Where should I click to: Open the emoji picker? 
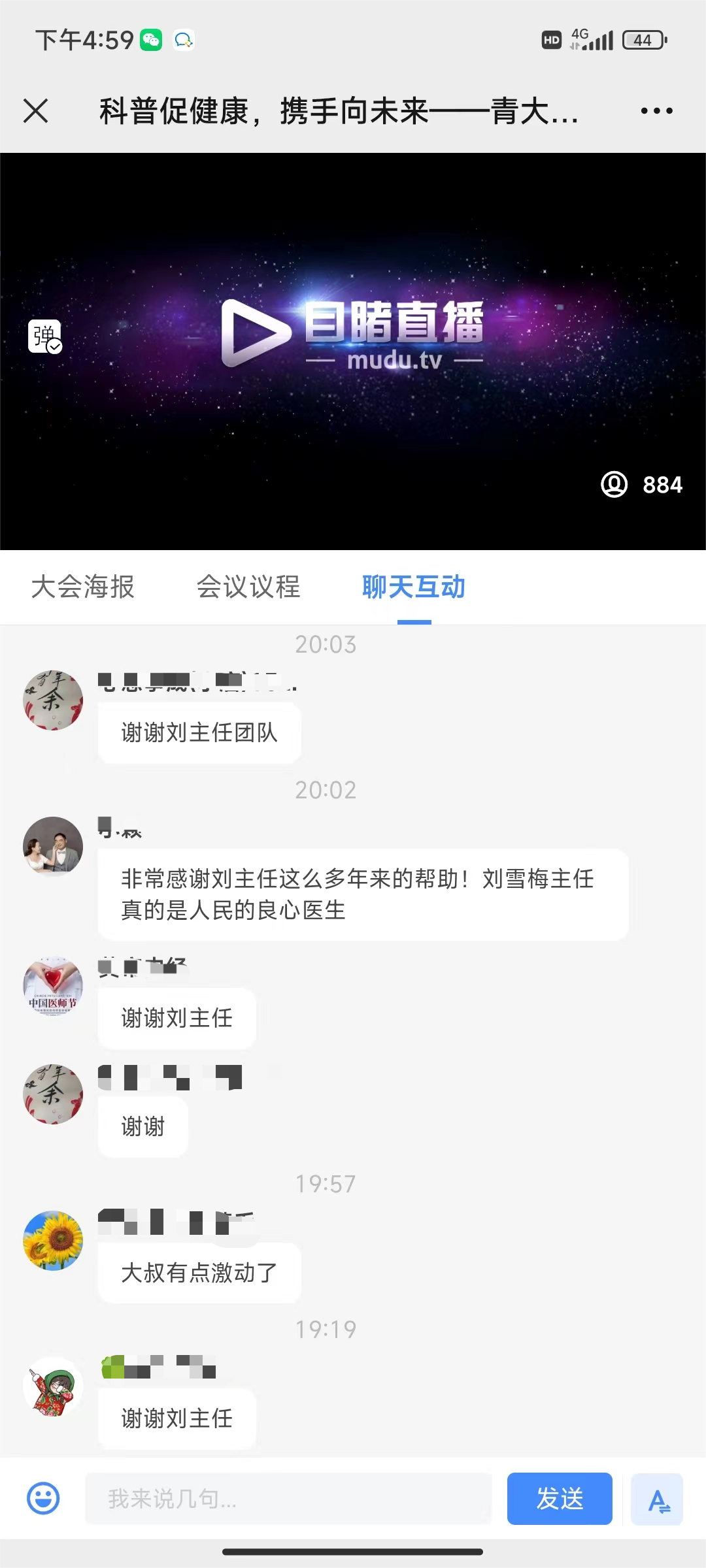pos(43,1498)
